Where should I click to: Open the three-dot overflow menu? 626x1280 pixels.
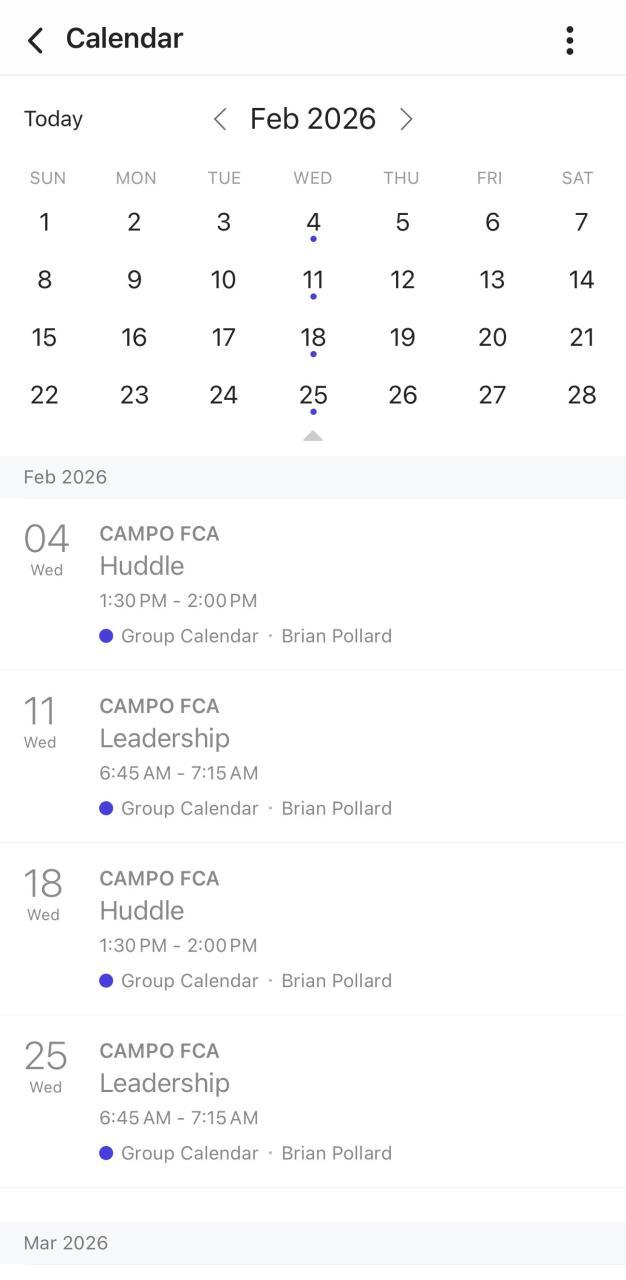tap(569, 40)
